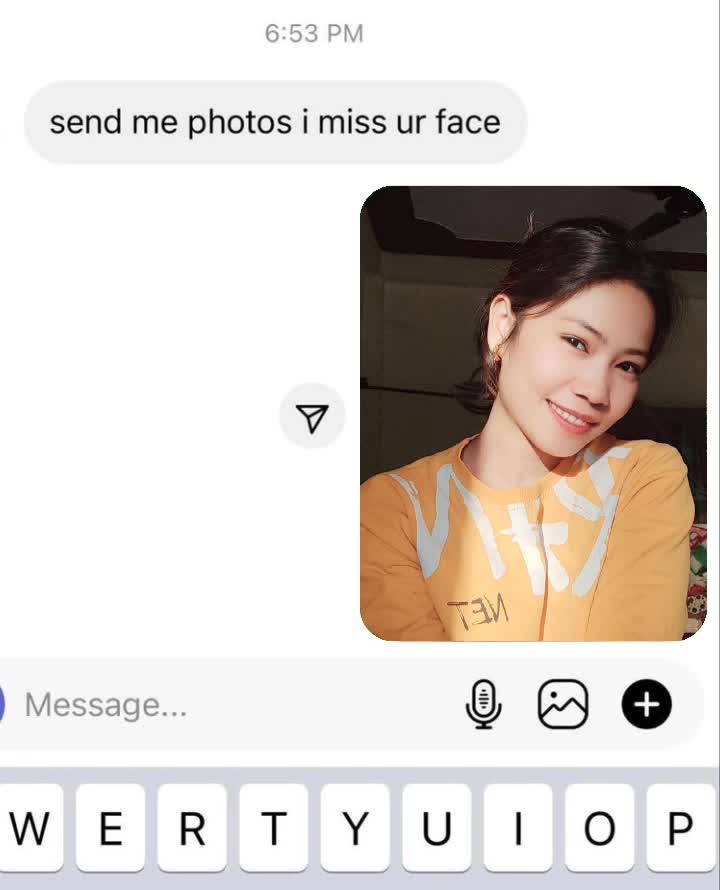Record a voice message with the microphone
This screenshot has height=890, width=720.
coord(484,704)
